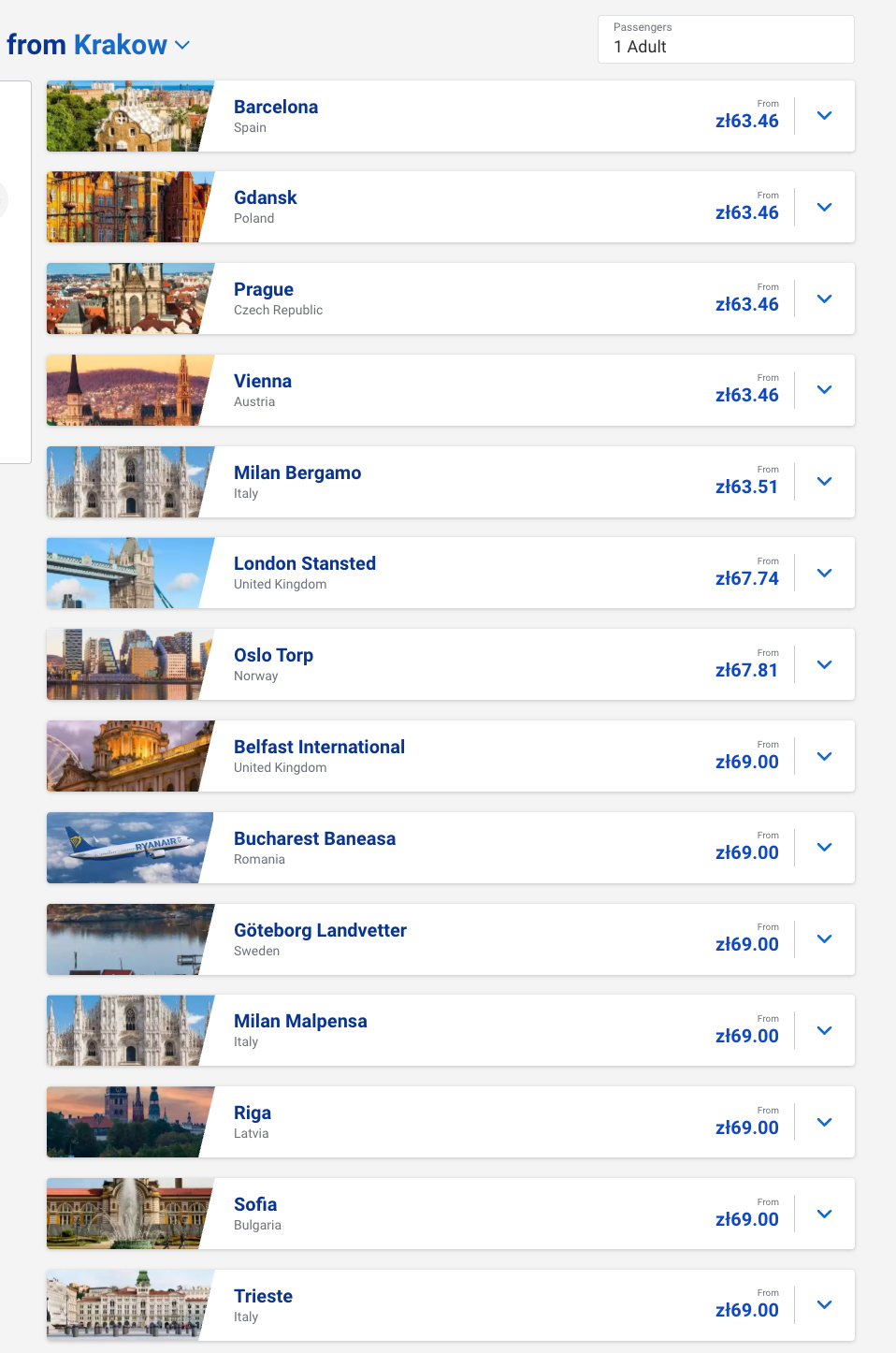View flights to Oslo Torp
Screen dimensions: 896x1353
coord(273,656)
